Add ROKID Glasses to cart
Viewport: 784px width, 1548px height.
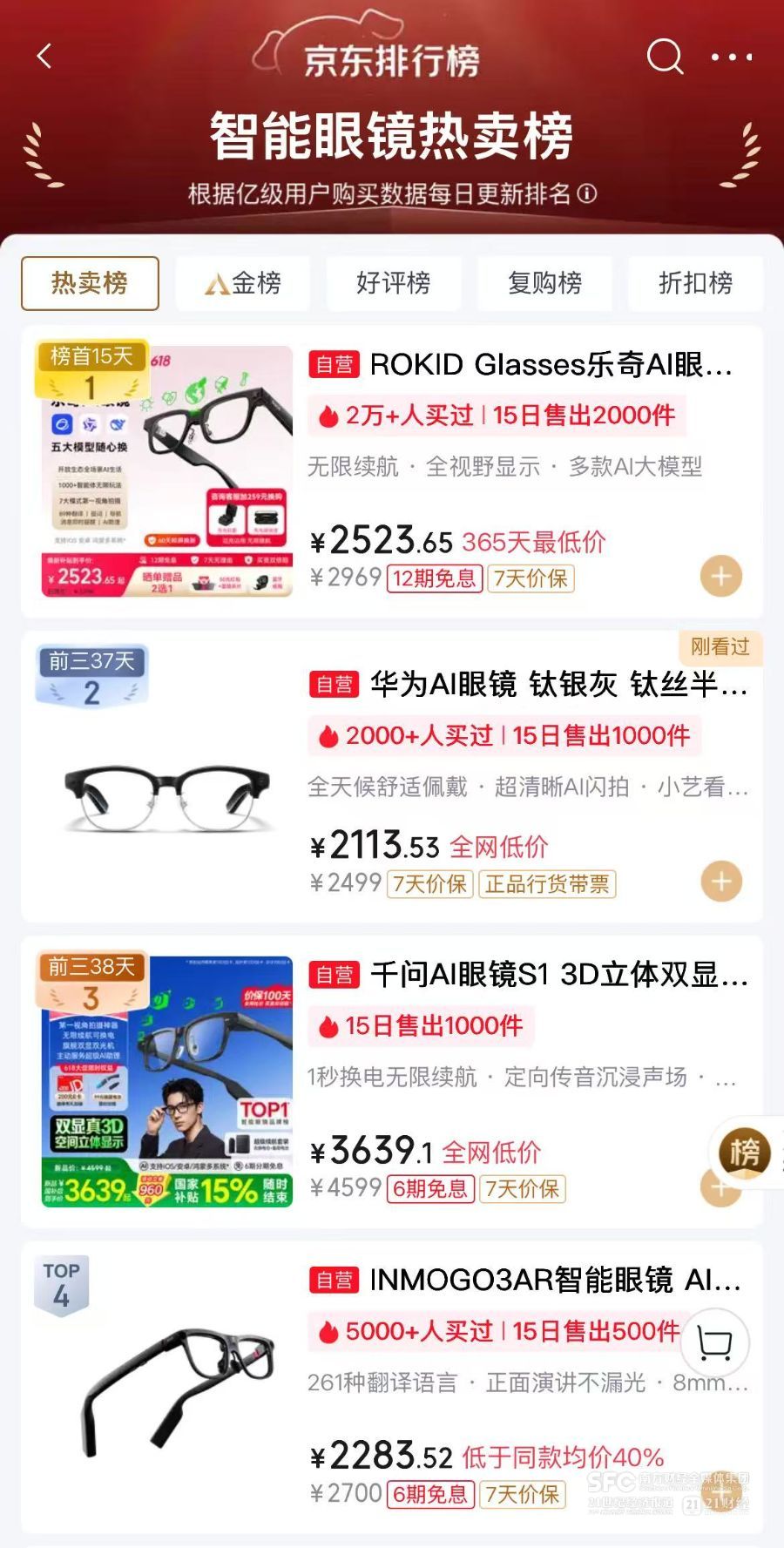[721, 577]
